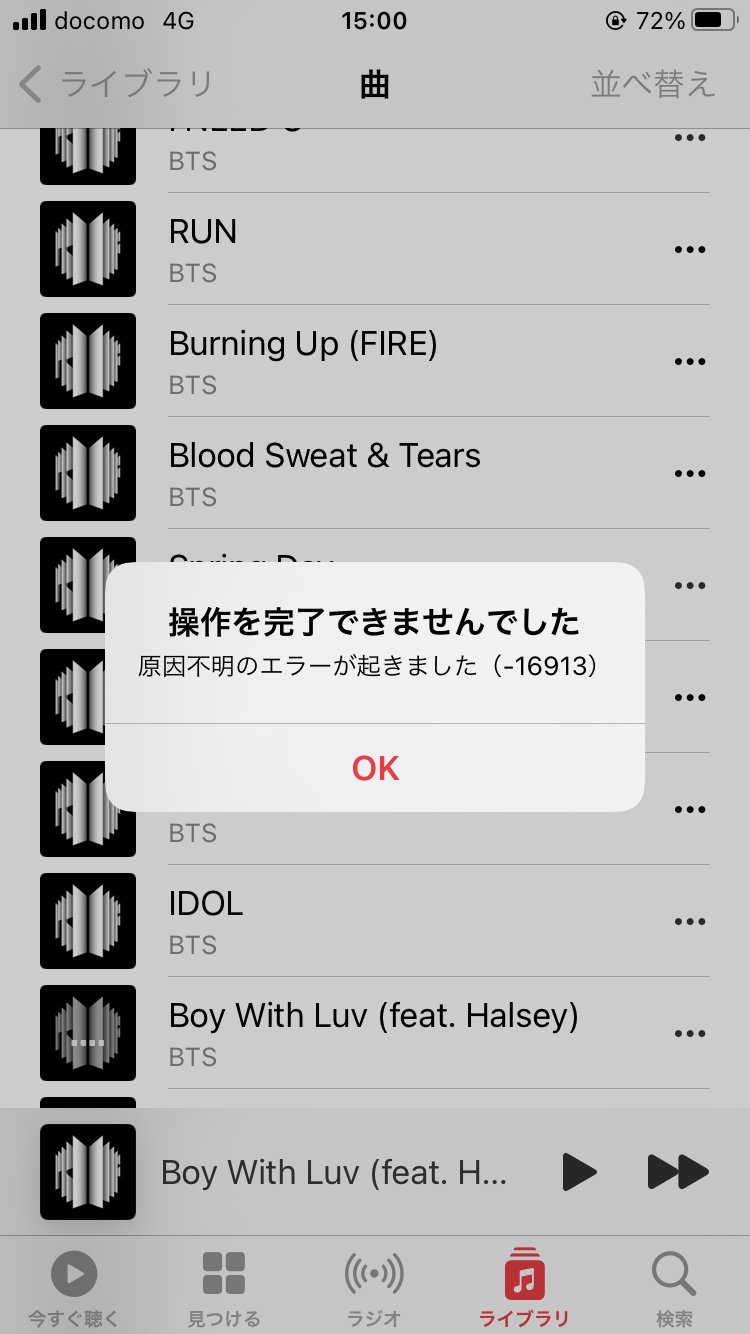Image resolution: width=750 pixels, height=1334 pixels.
Task: Resume playback in the mini player
Action: (578, 1172)
